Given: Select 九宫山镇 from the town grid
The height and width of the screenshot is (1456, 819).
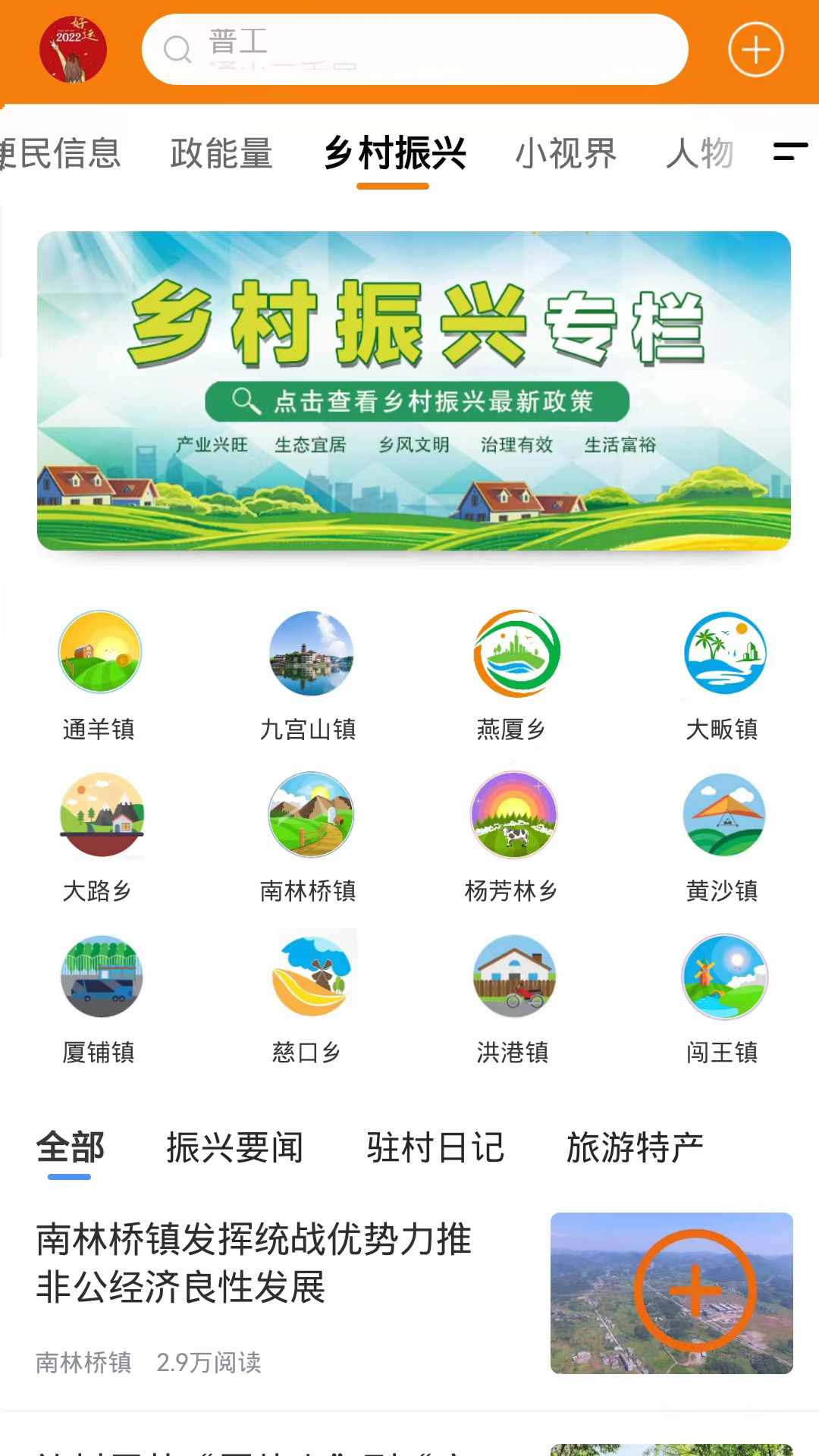Looking at the screenshot, I should tap(309, 675).
